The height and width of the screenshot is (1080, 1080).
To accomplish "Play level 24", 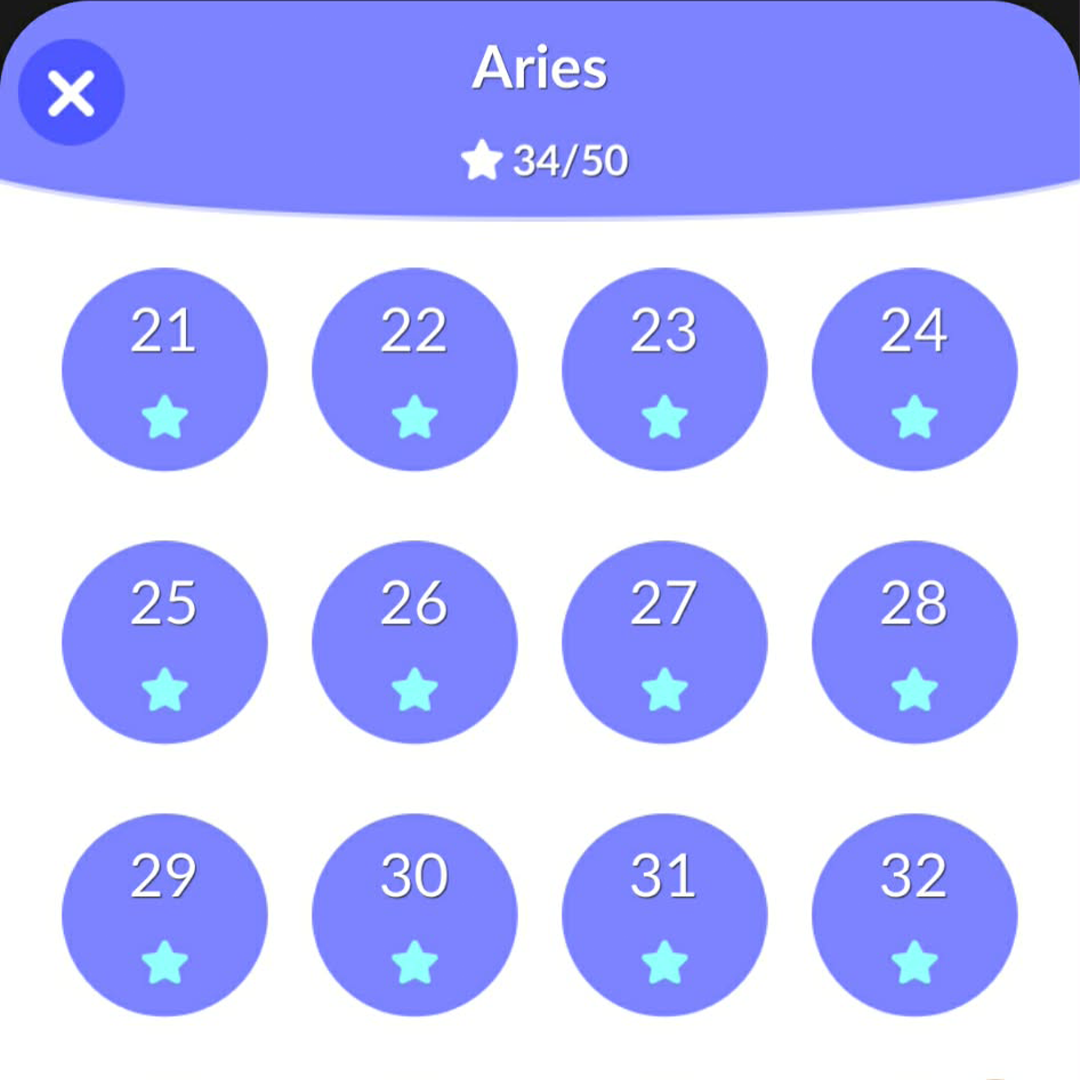I will 915,369.
